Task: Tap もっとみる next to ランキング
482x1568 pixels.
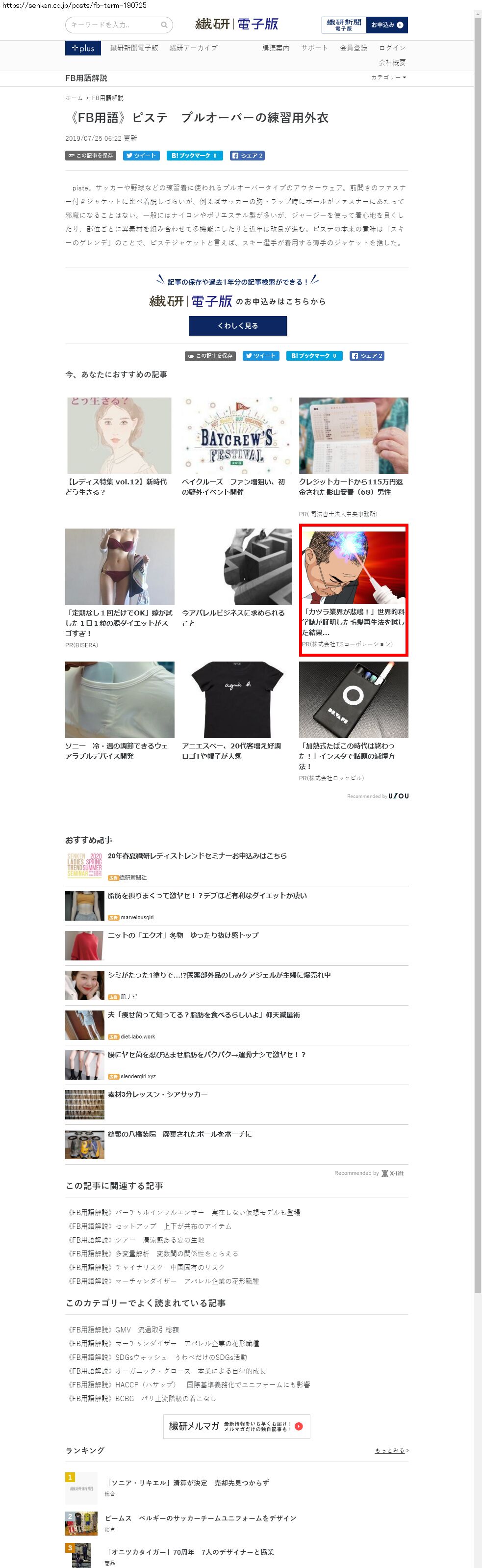Action: tap(391, 1451)
